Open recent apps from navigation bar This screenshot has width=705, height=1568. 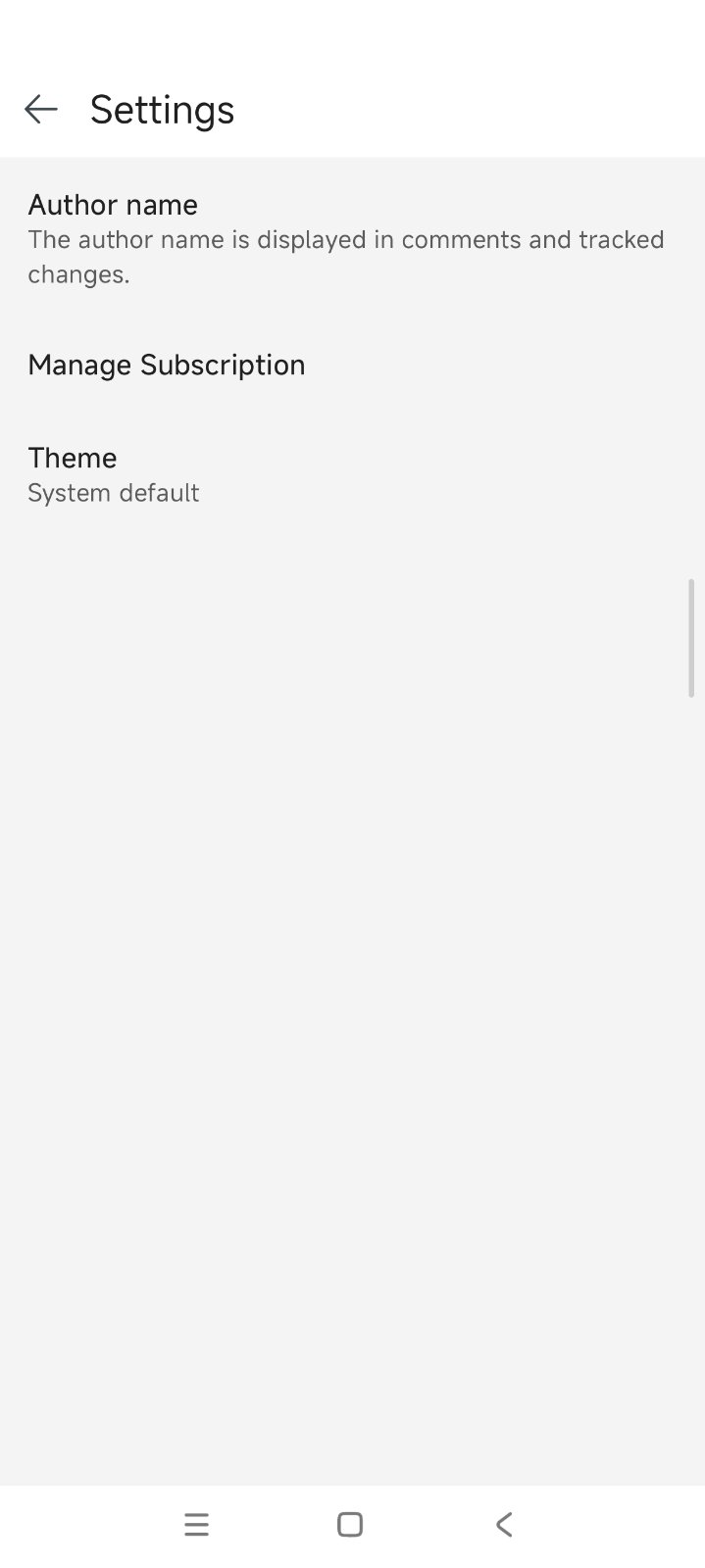click(196, 1525)
